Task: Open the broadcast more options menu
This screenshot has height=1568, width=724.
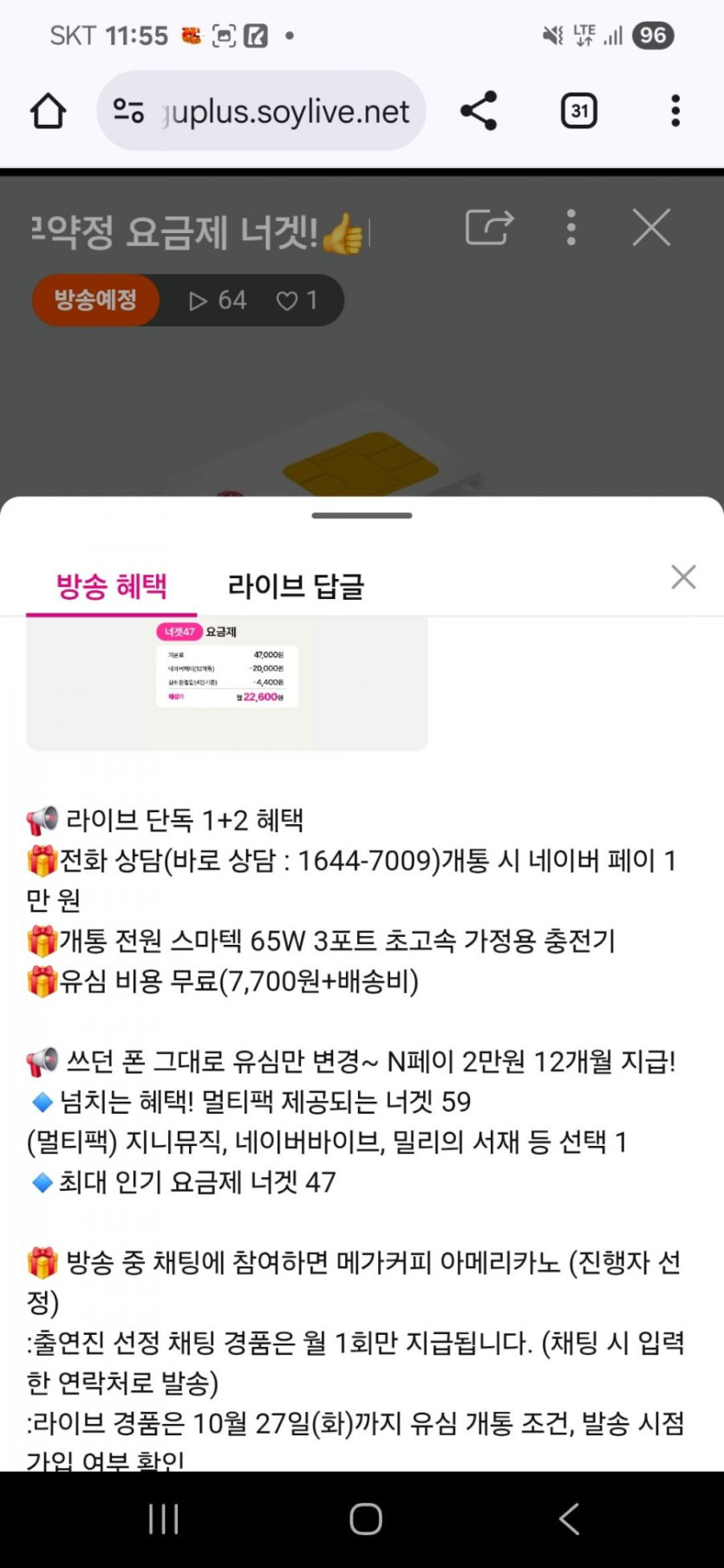Action: 571,228
